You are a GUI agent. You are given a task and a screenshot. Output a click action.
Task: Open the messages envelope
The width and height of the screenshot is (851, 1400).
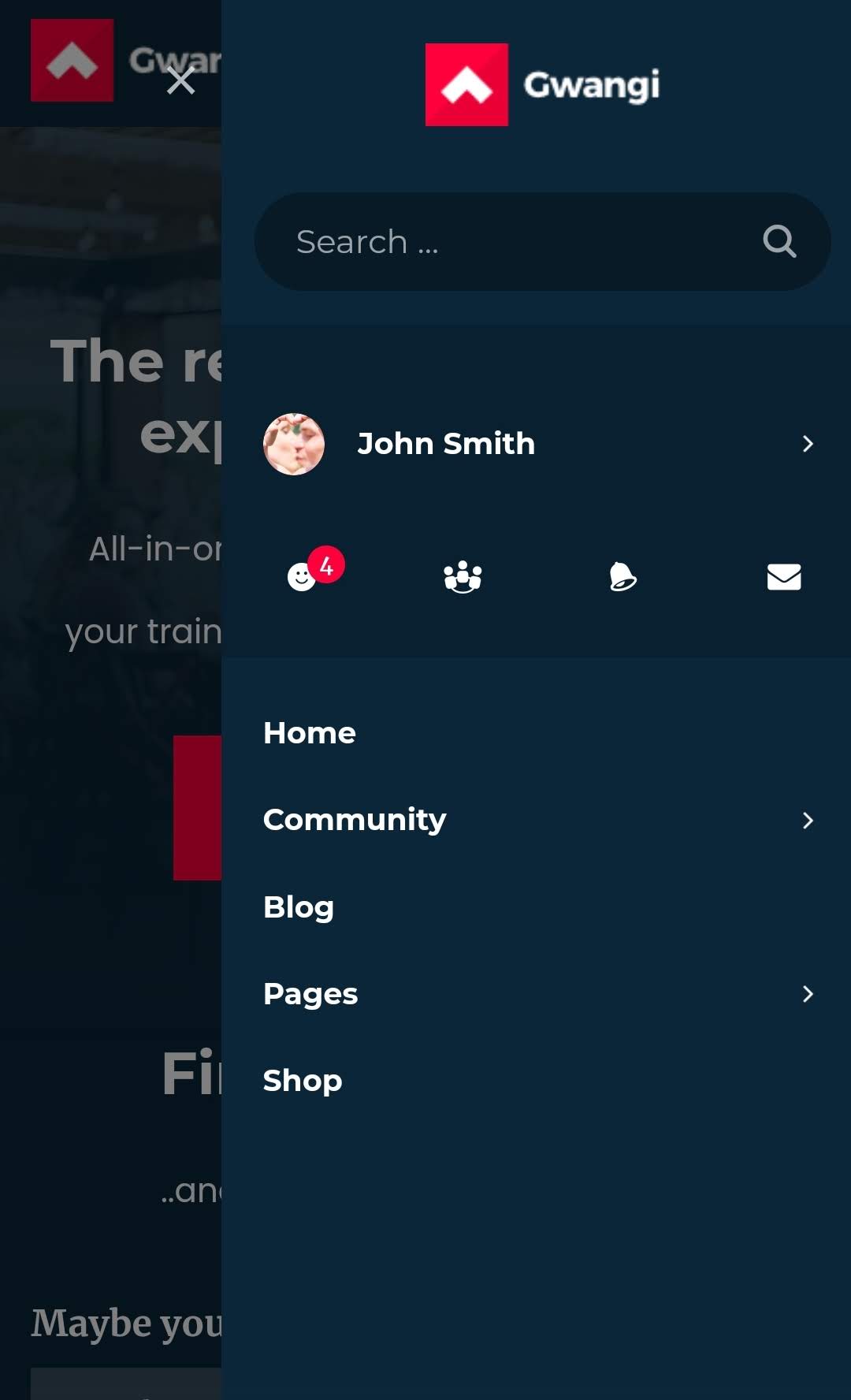pyautogui.click(x=784, y=577)
